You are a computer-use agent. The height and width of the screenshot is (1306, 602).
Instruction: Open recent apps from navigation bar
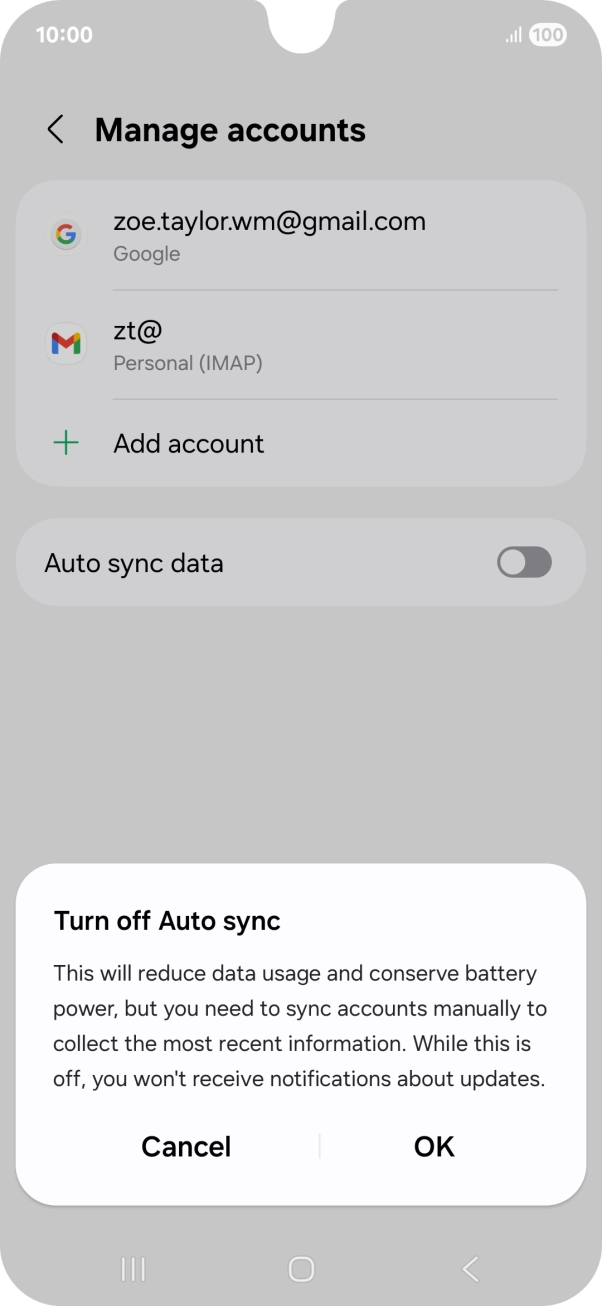[x=132, y=1269]
